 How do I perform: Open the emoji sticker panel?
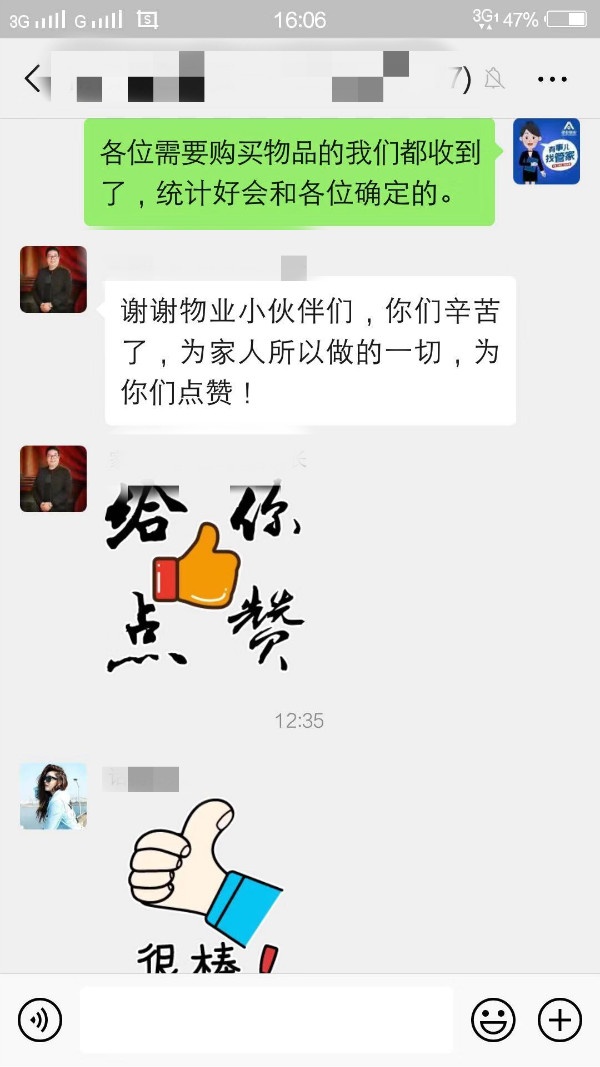493,1020
